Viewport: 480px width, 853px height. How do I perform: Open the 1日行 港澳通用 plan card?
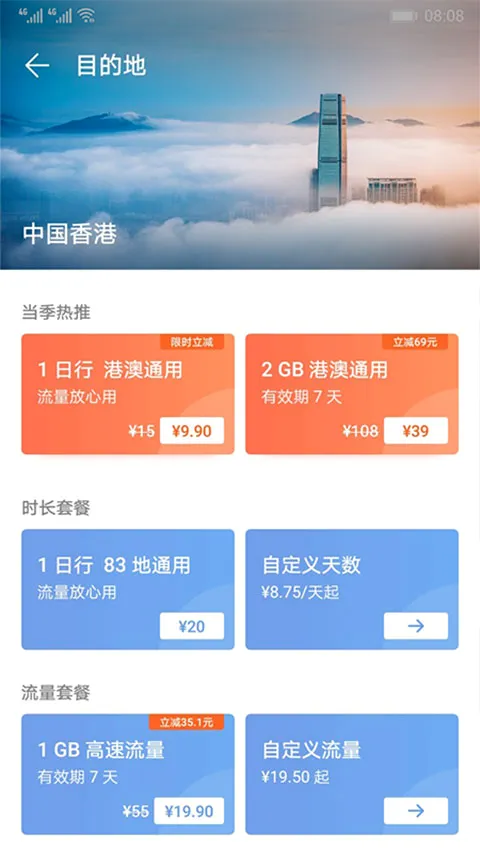click(x=128, y=394)
